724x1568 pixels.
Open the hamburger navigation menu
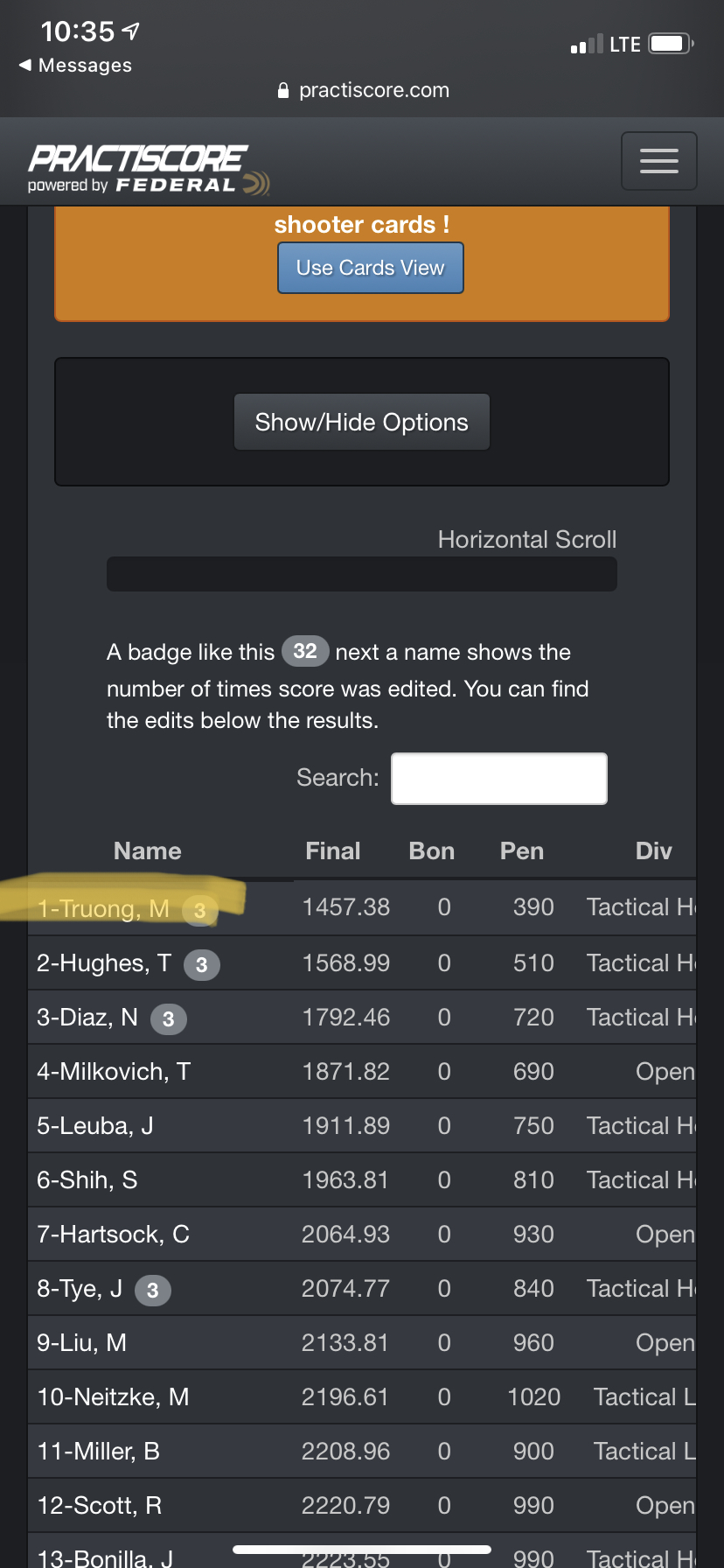(658, 161)
